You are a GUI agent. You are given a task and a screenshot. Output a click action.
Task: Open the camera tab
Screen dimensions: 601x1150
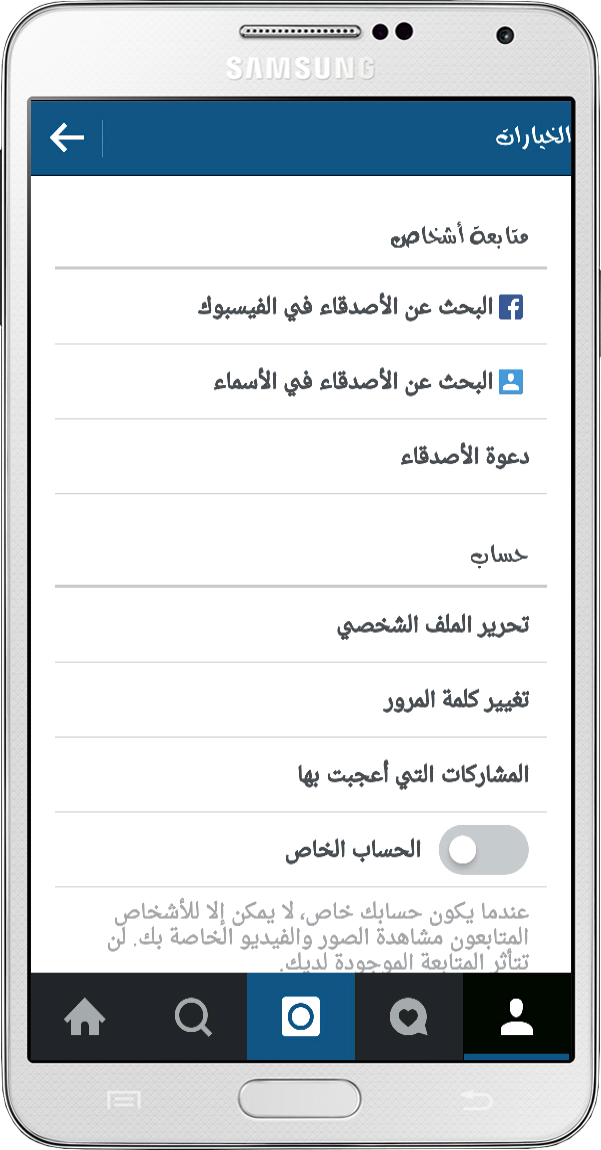301,1018
